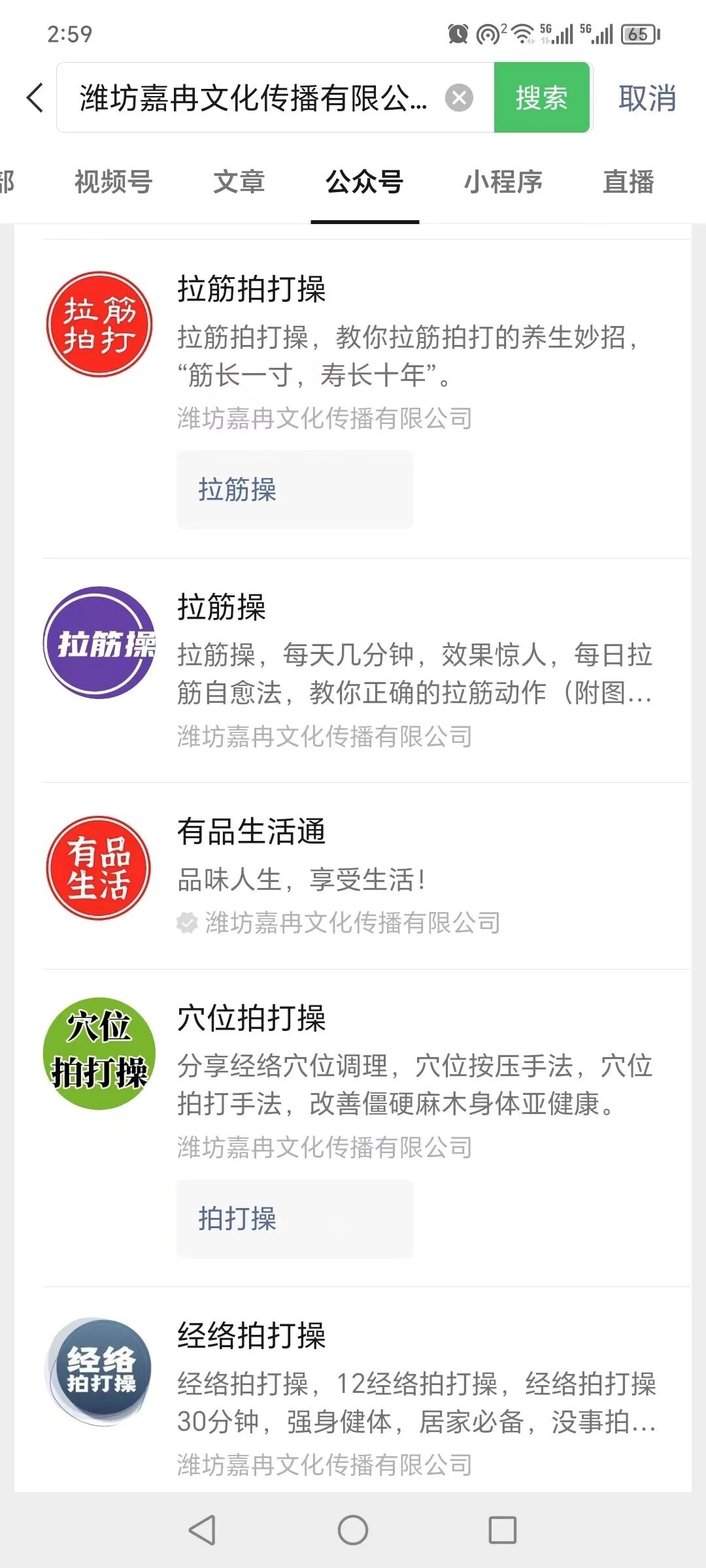Edit the search field text
This screenshot has height=1568, width=706.
(x=255, y=98)
